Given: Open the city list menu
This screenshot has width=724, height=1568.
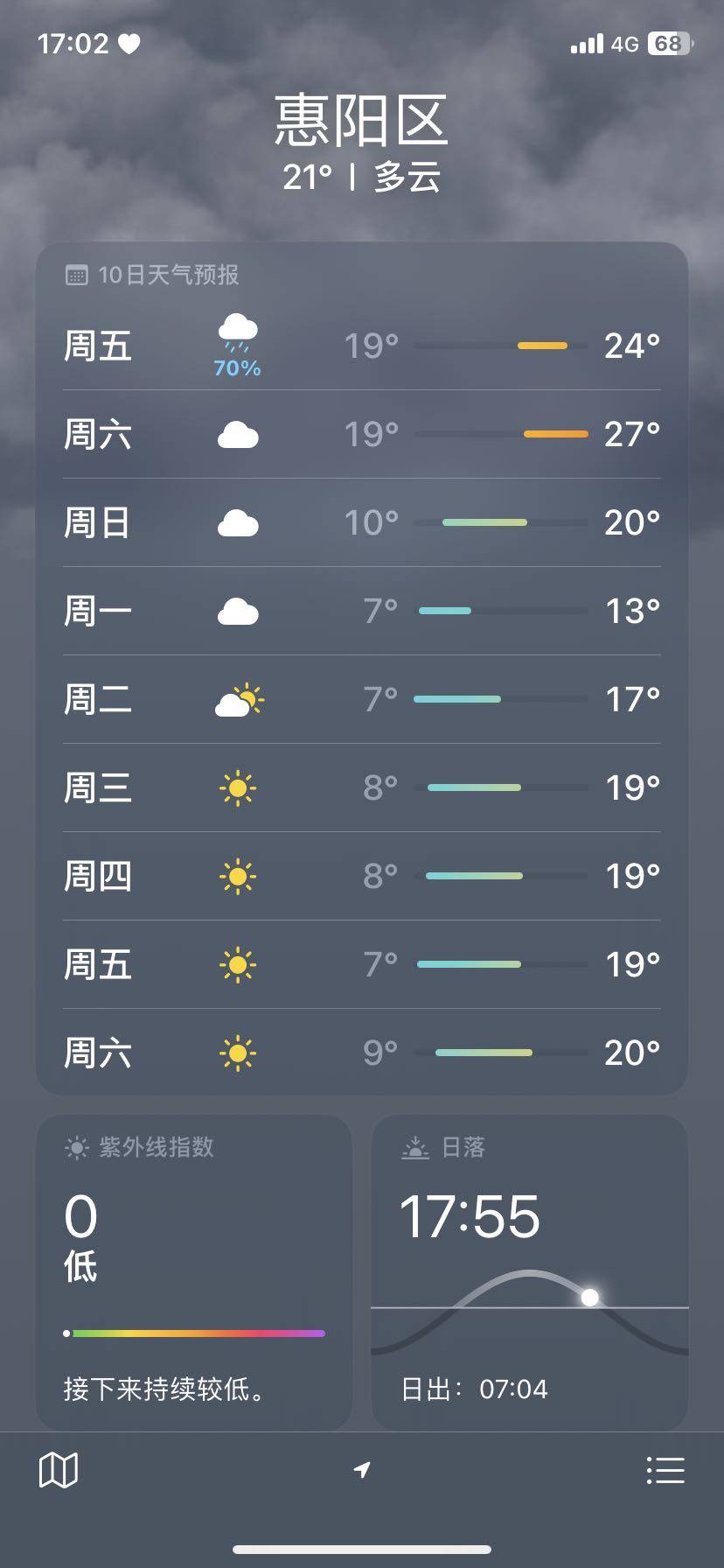Looking at the screenshot, I should pyautogui.click(x=665, y=1470).
